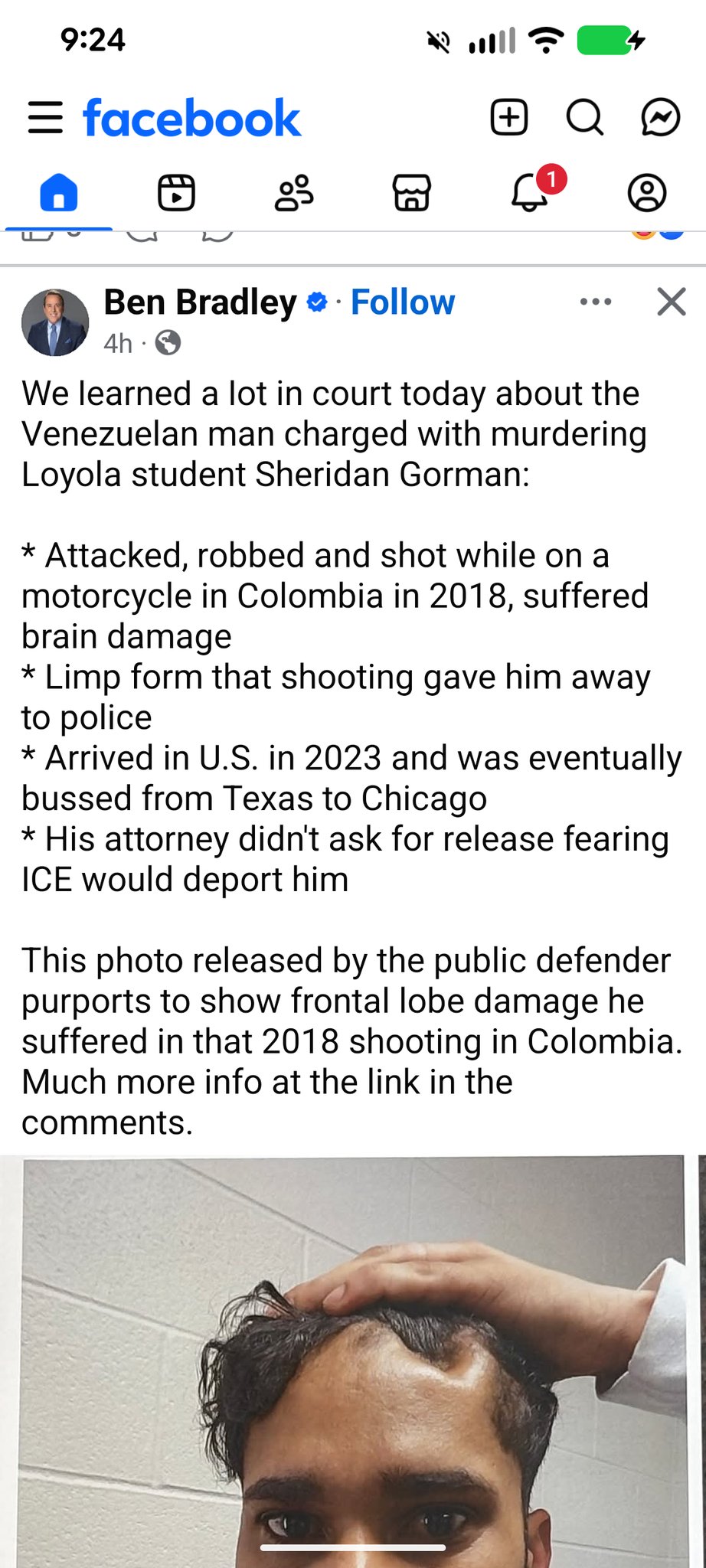Open the post's three-dot options menu
This screenshot has height=1568, width=706.
(x=596, y=302)
